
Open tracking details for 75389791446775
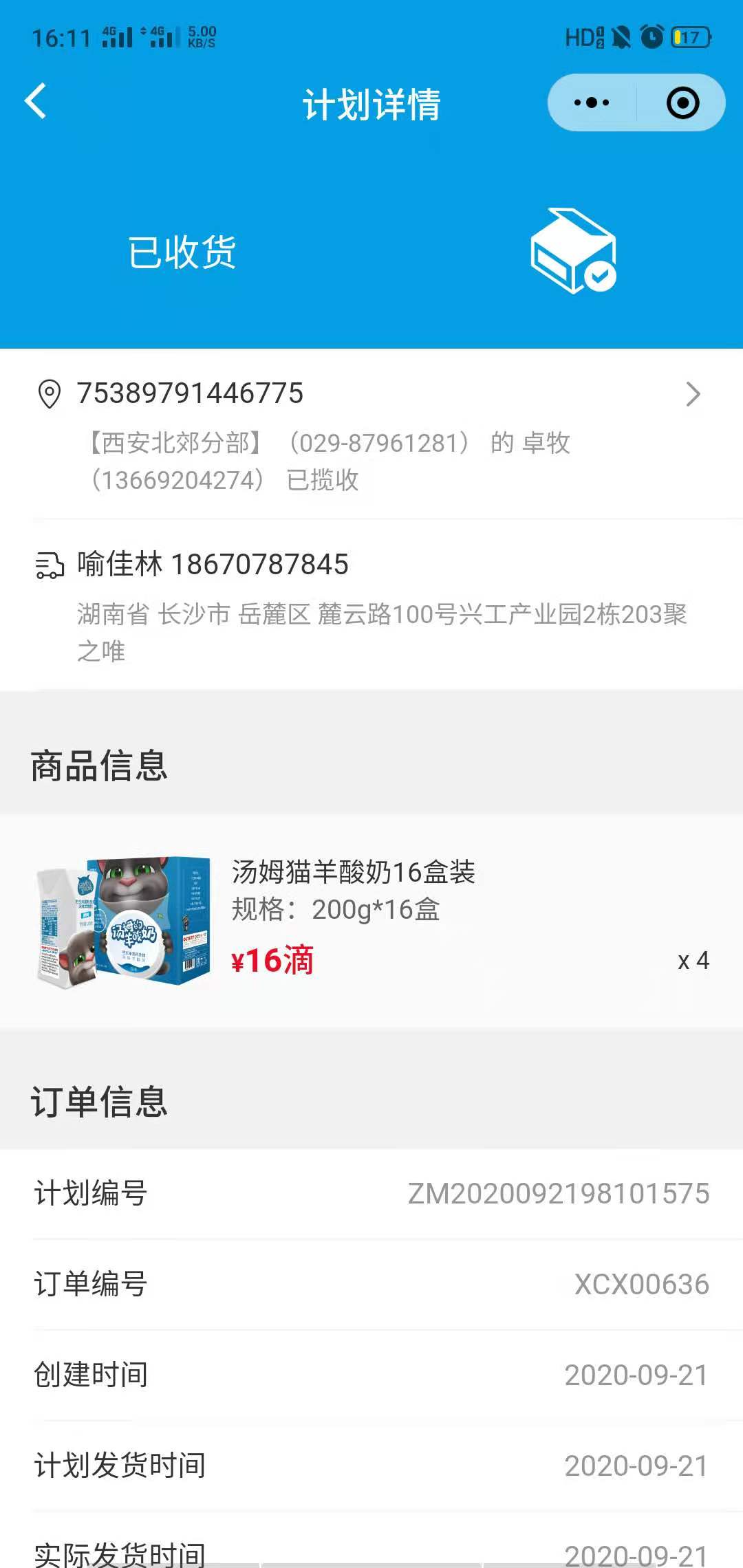pos(692,394)
